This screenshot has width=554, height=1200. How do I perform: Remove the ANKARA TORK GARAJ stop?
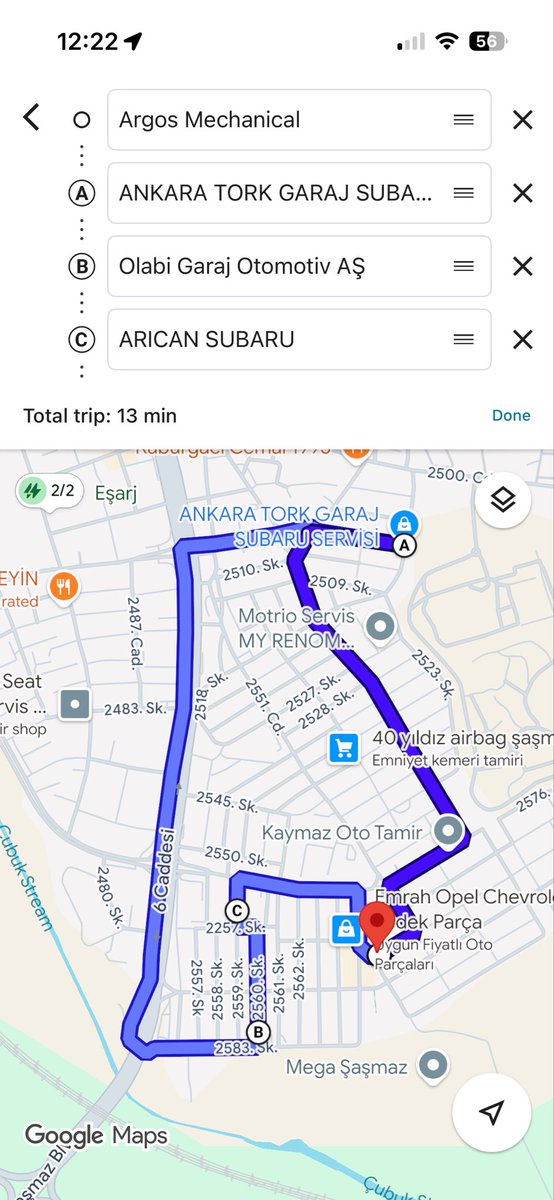click(522, 193)
